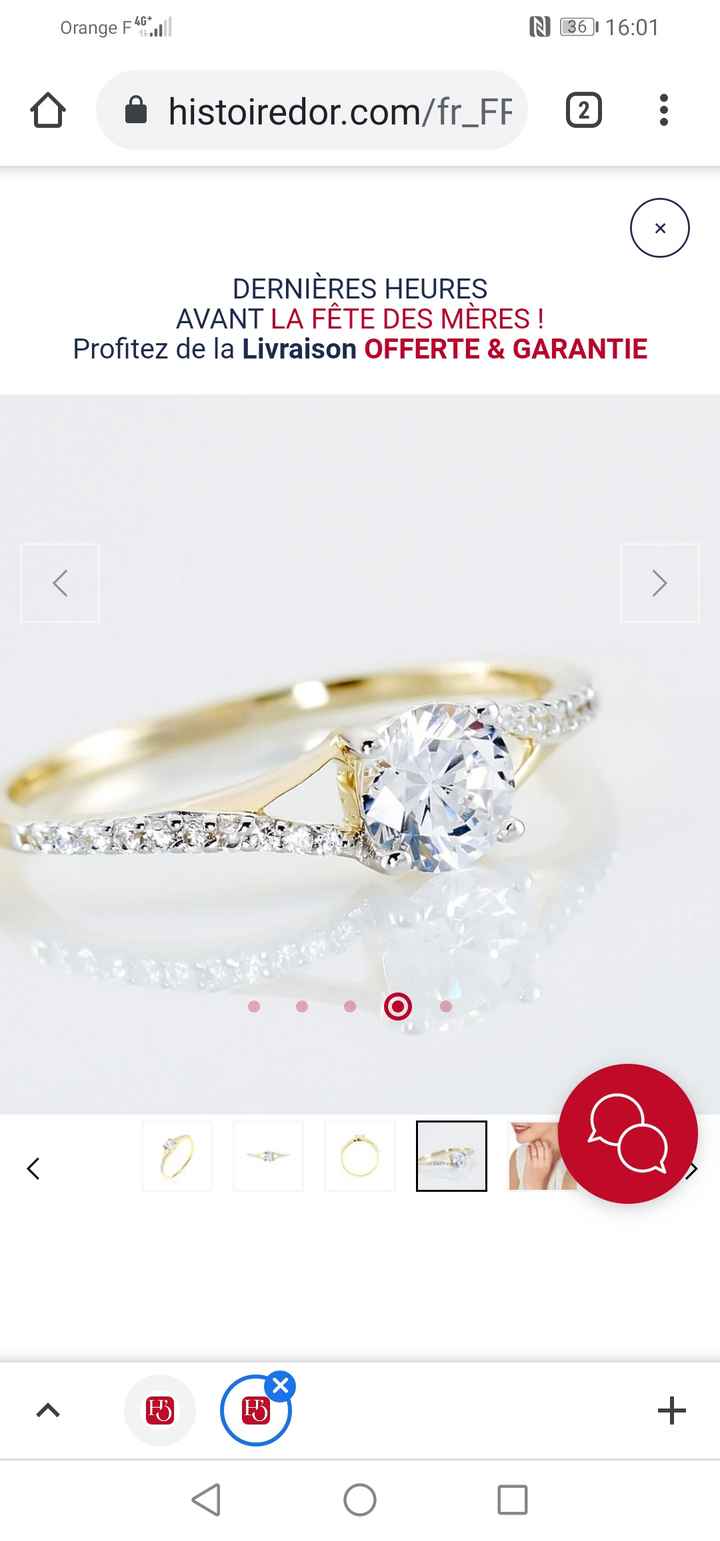
Task: Show the previous ring photo
Action: click(60, 583)
